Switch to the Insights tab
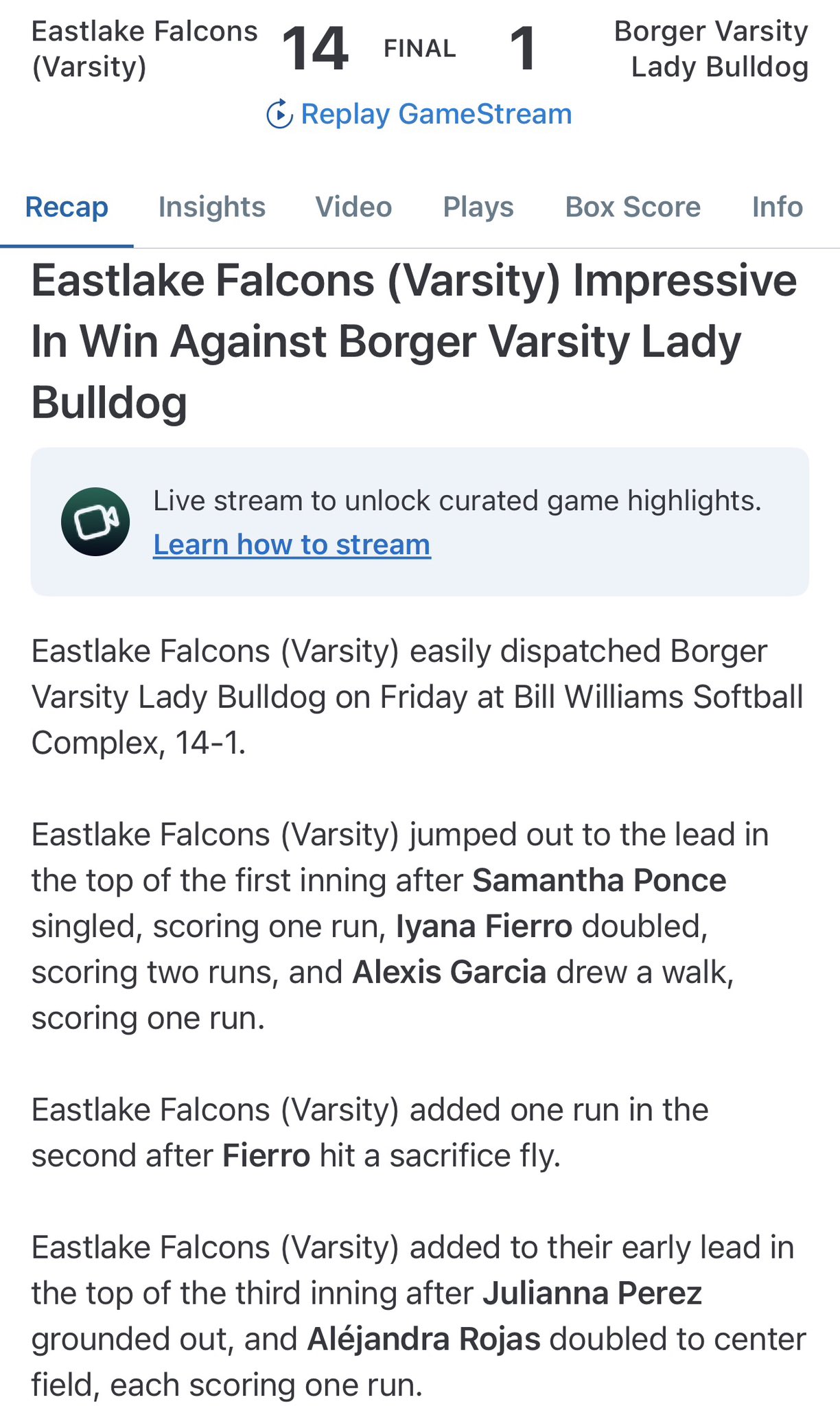 coord(211,207)
